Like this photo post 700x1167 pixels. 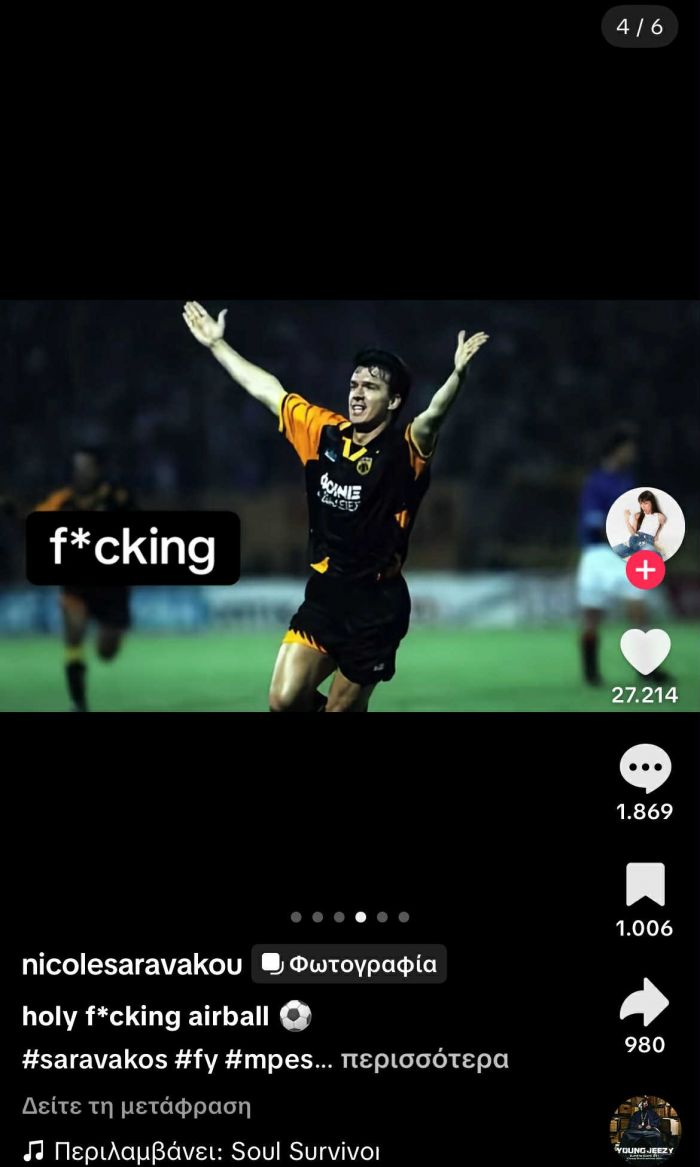point(645,653)
